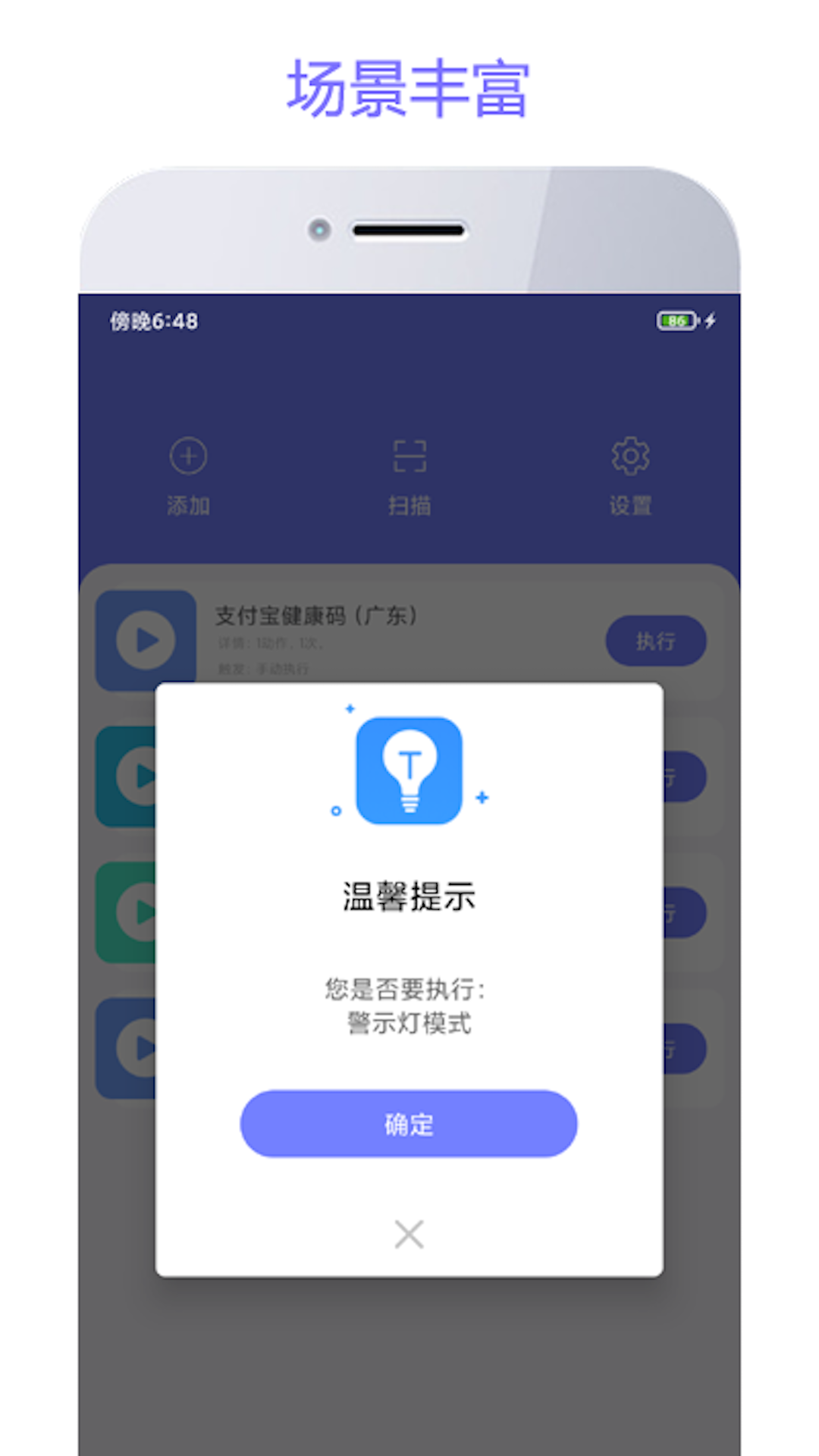Image resolution: width=819 pixels, height=1456 pixels.
Task: Tap the dimmed 执行 button of second item
Action: pyautogui.click(x=686, y=777)
